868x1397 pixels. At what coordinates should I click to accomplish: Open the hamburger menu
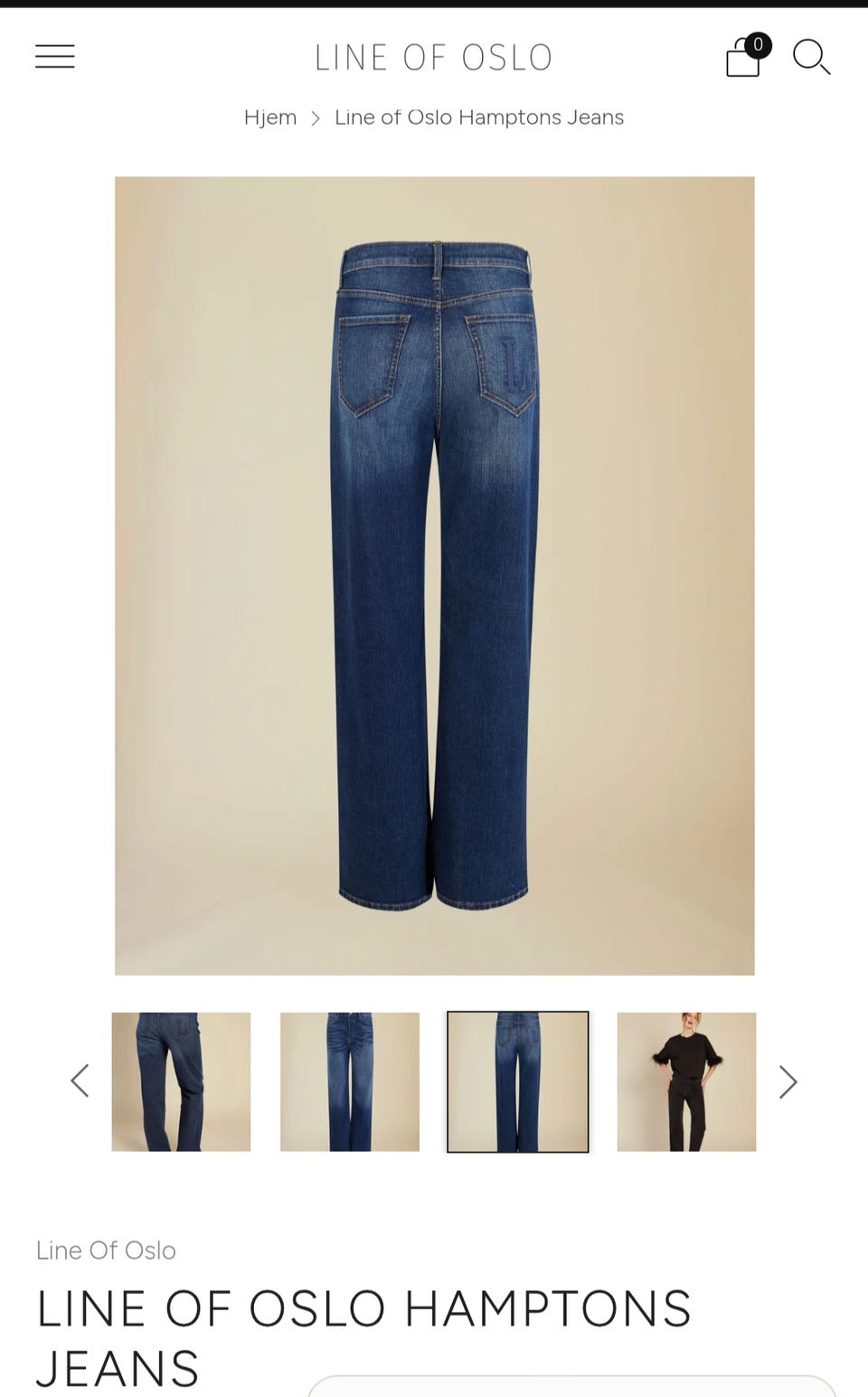55,57
